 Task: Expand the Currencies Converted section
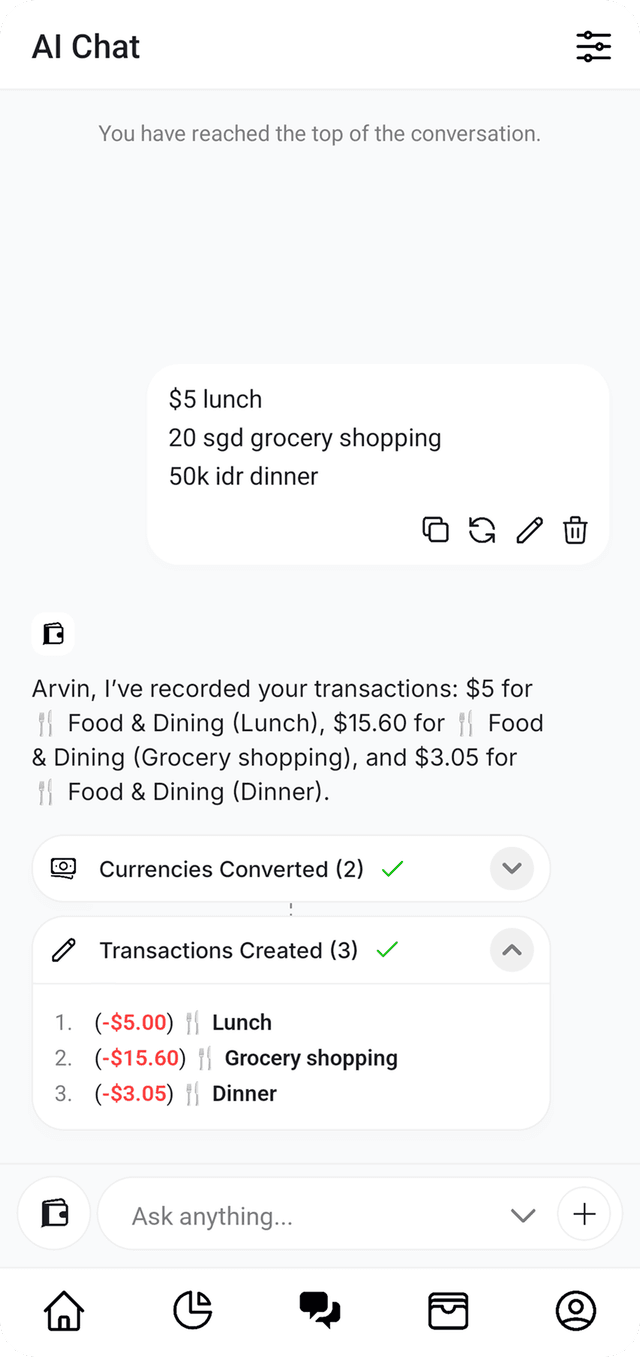511,868
